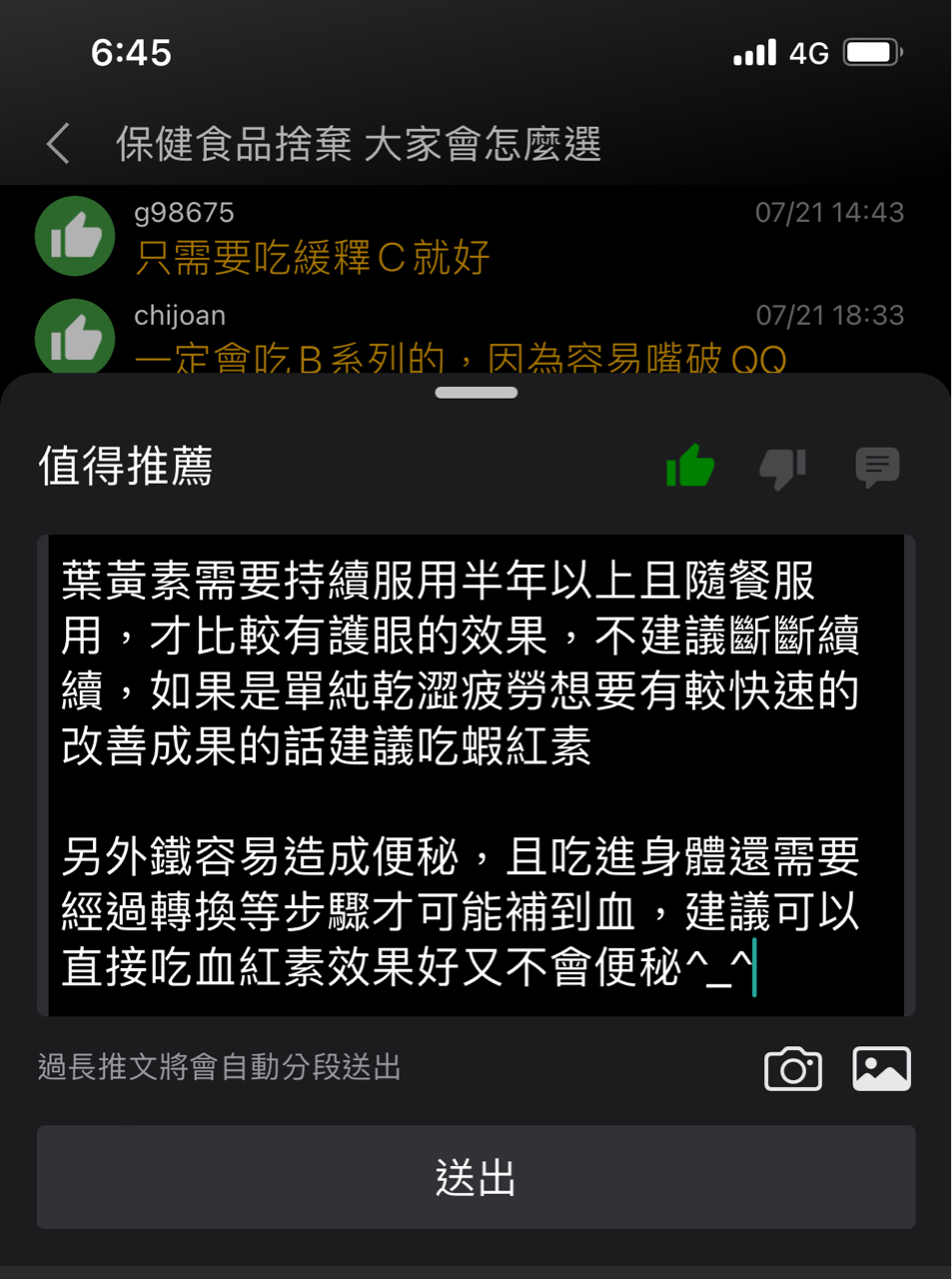Image resolution: width=952 pixels, height=1279 pixels.
Task: Select the neutral comment arrow type
Action: 877,467
